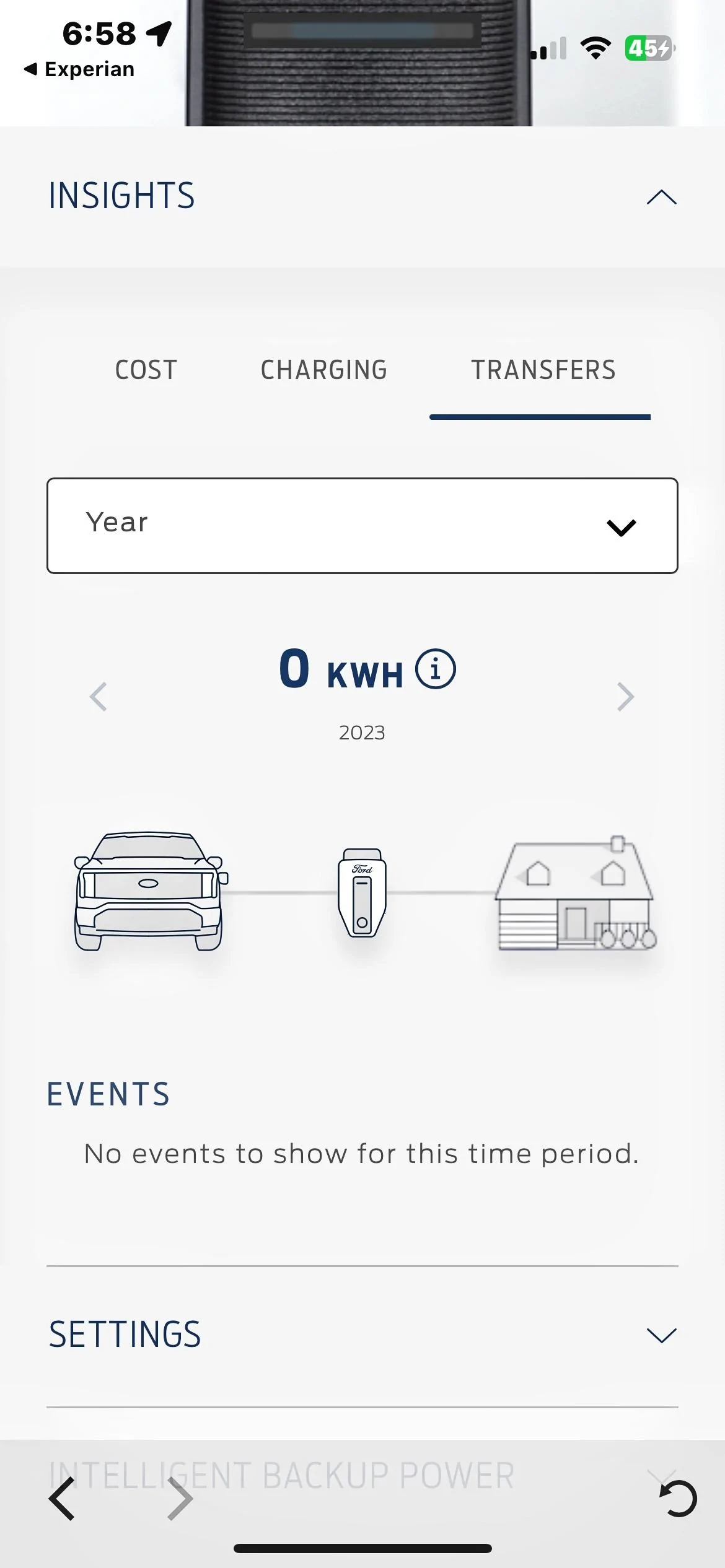Return to the Experian app
725x1568 pixels.
click(79, 69)
